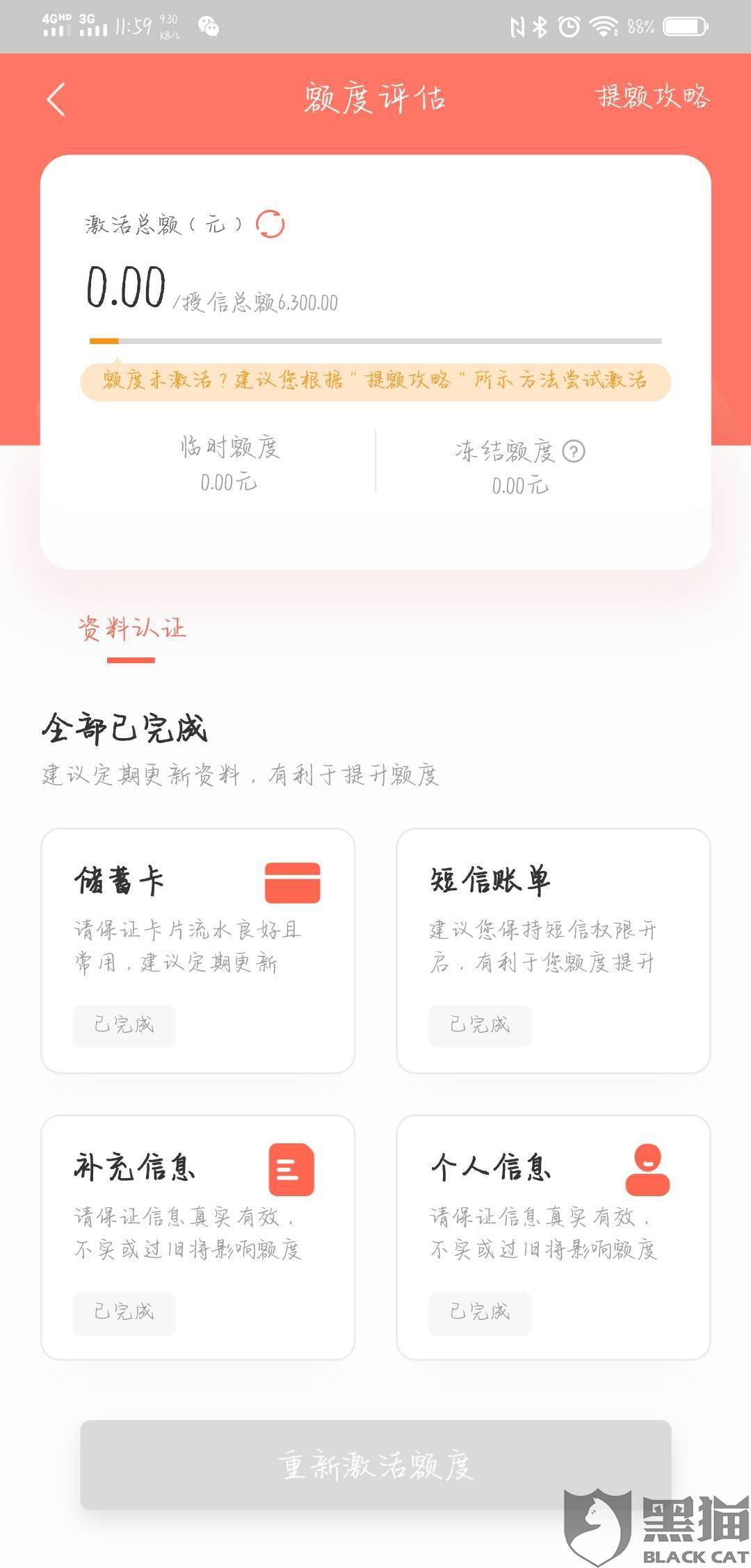Open the 冻结额度 help question mark
This screenshot has height=1568, width=751.
pyautogui.click(x=574, y=451)
